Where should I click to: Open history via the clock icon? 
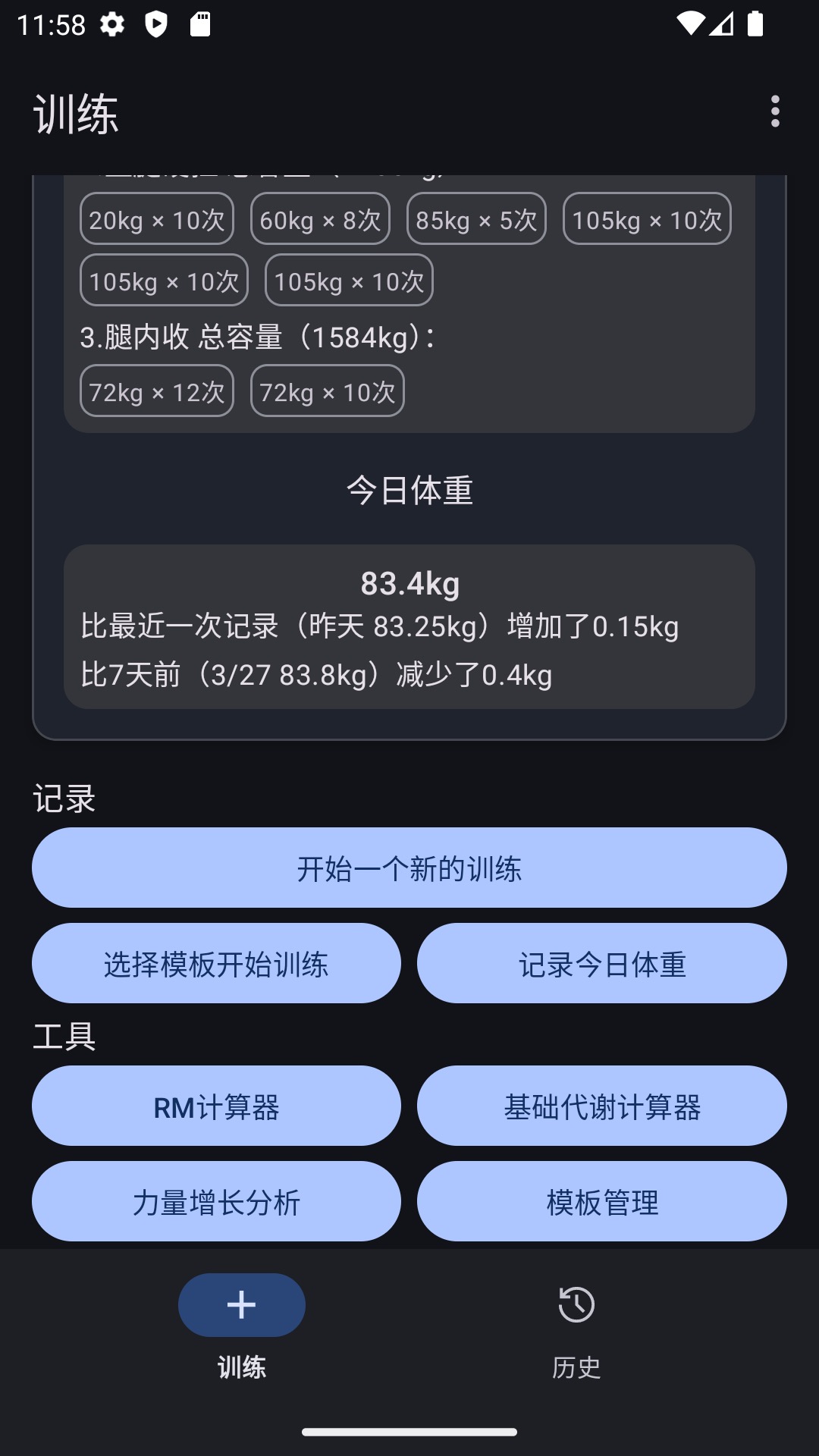click(578, 1305)
